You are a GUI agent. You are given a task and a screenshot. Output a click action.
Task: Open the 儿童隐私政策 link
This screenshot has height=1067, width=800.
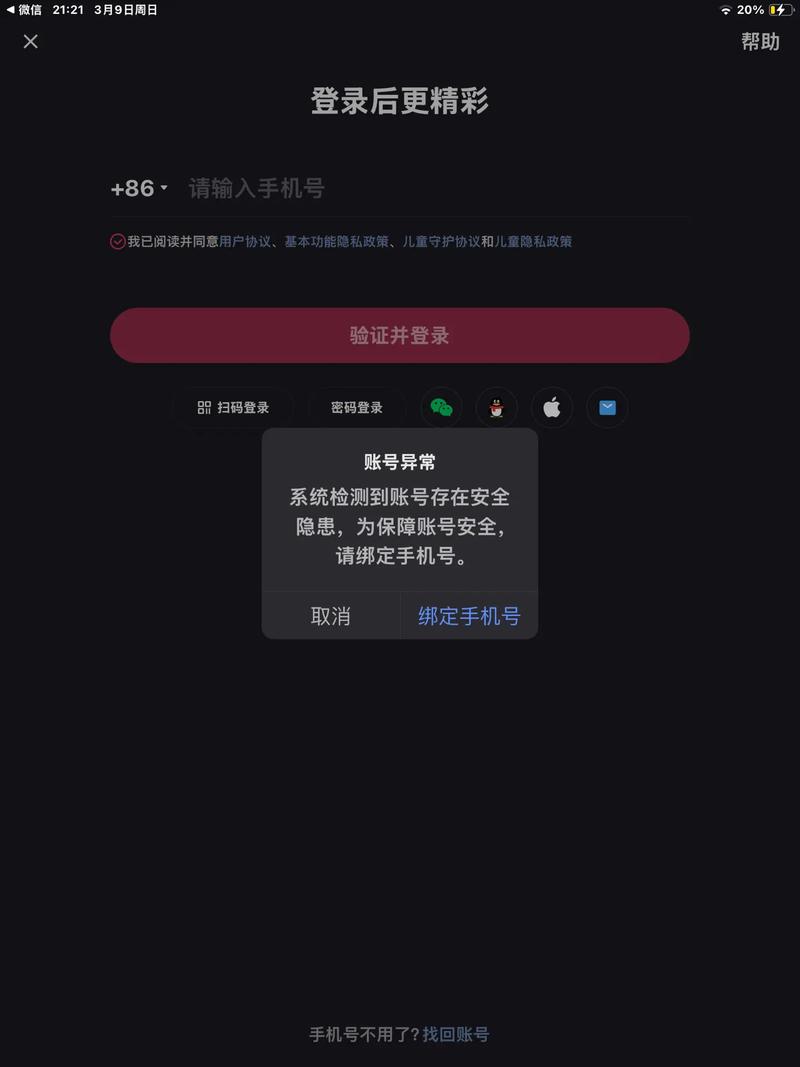point(533,241)
